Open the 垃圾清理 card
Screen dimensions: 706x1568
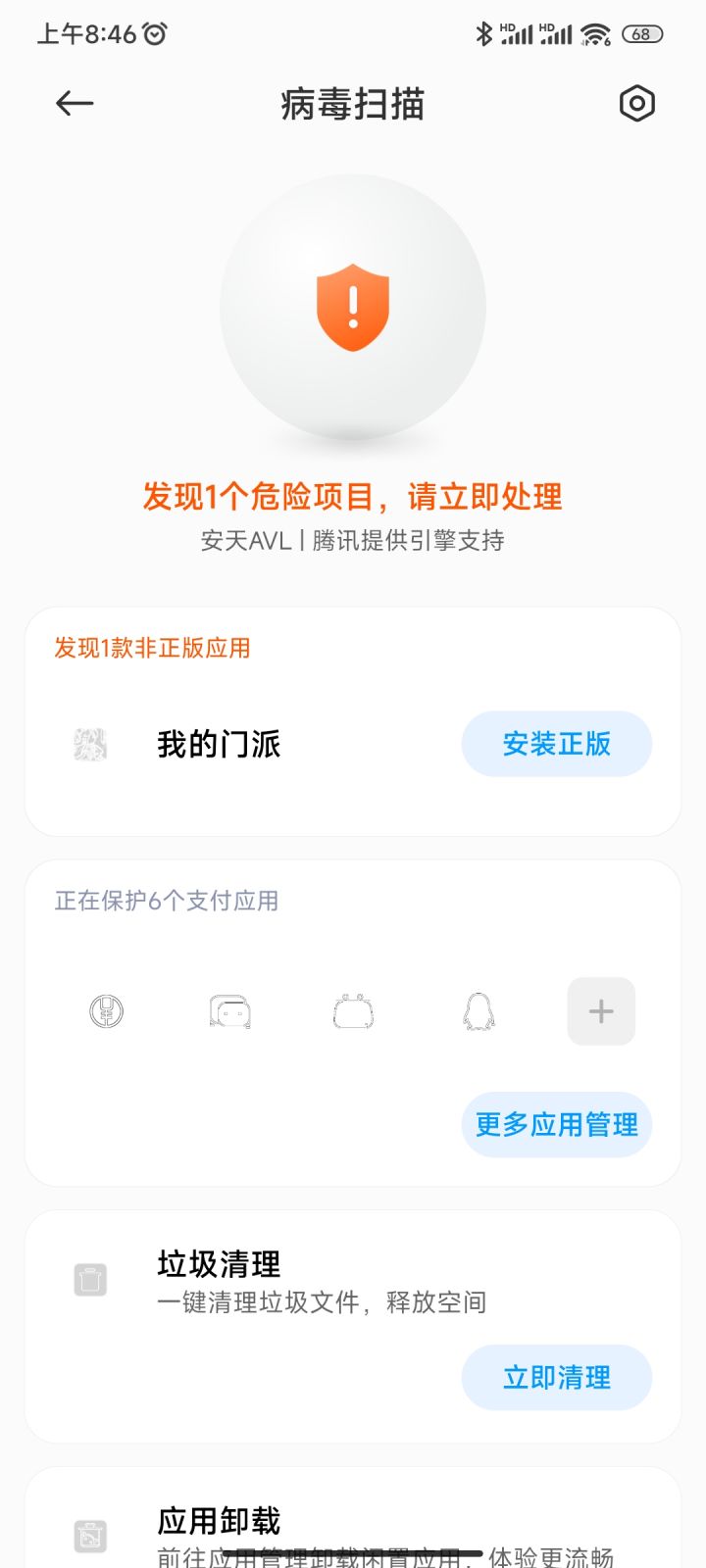pyautogui.click(x=353, y=1326)
